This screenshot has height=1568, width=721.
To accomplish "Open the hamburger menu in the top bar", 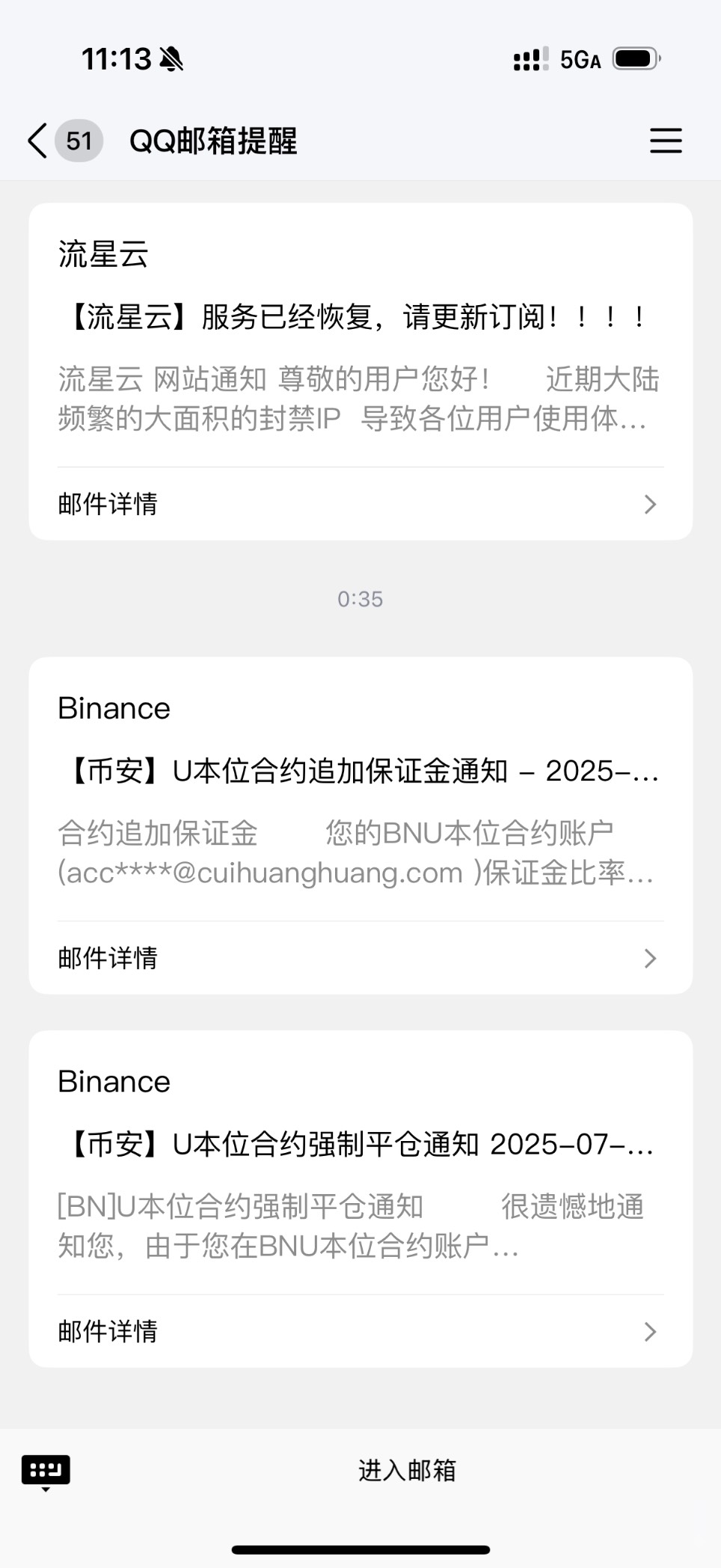I will 666,141.
